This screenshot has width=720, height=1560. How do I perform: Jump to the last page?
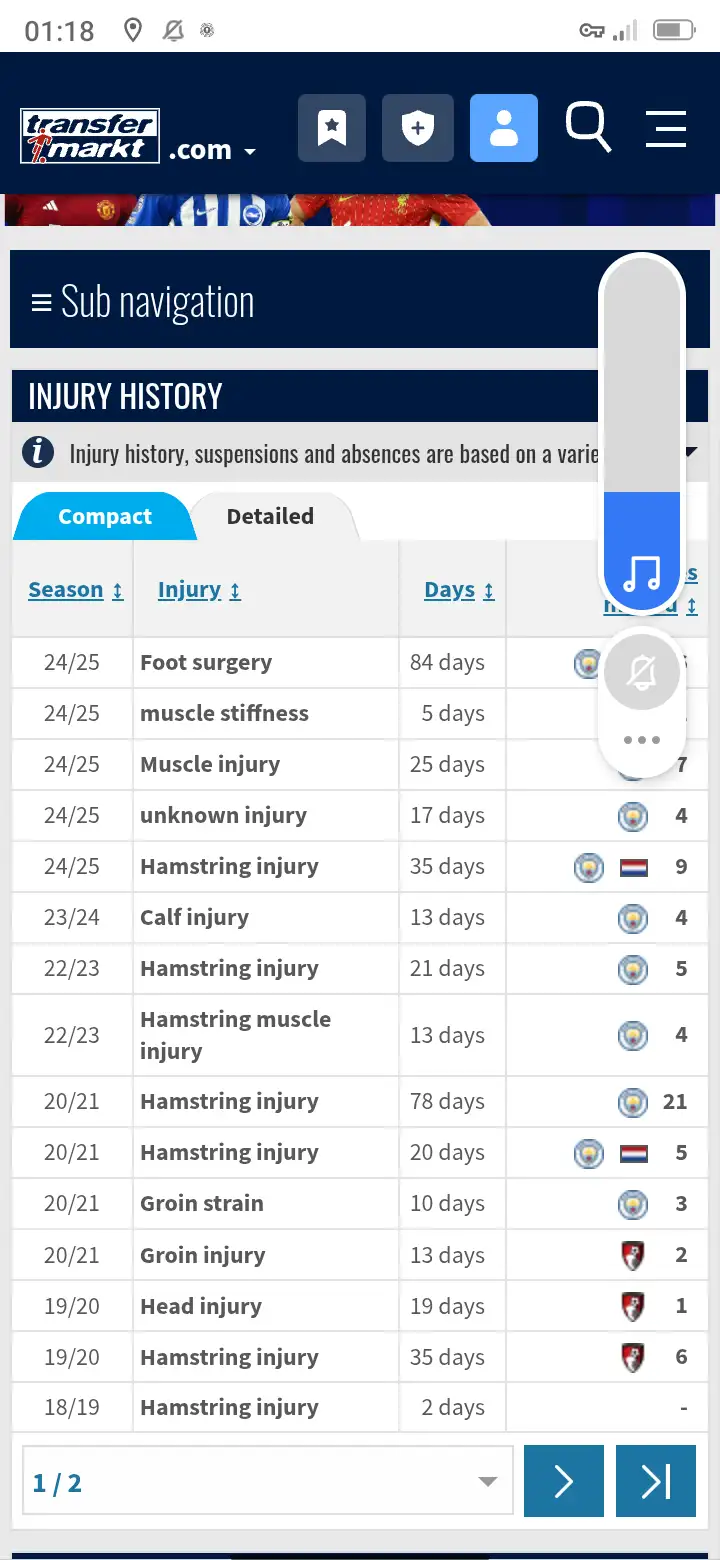click(656, 1481)
